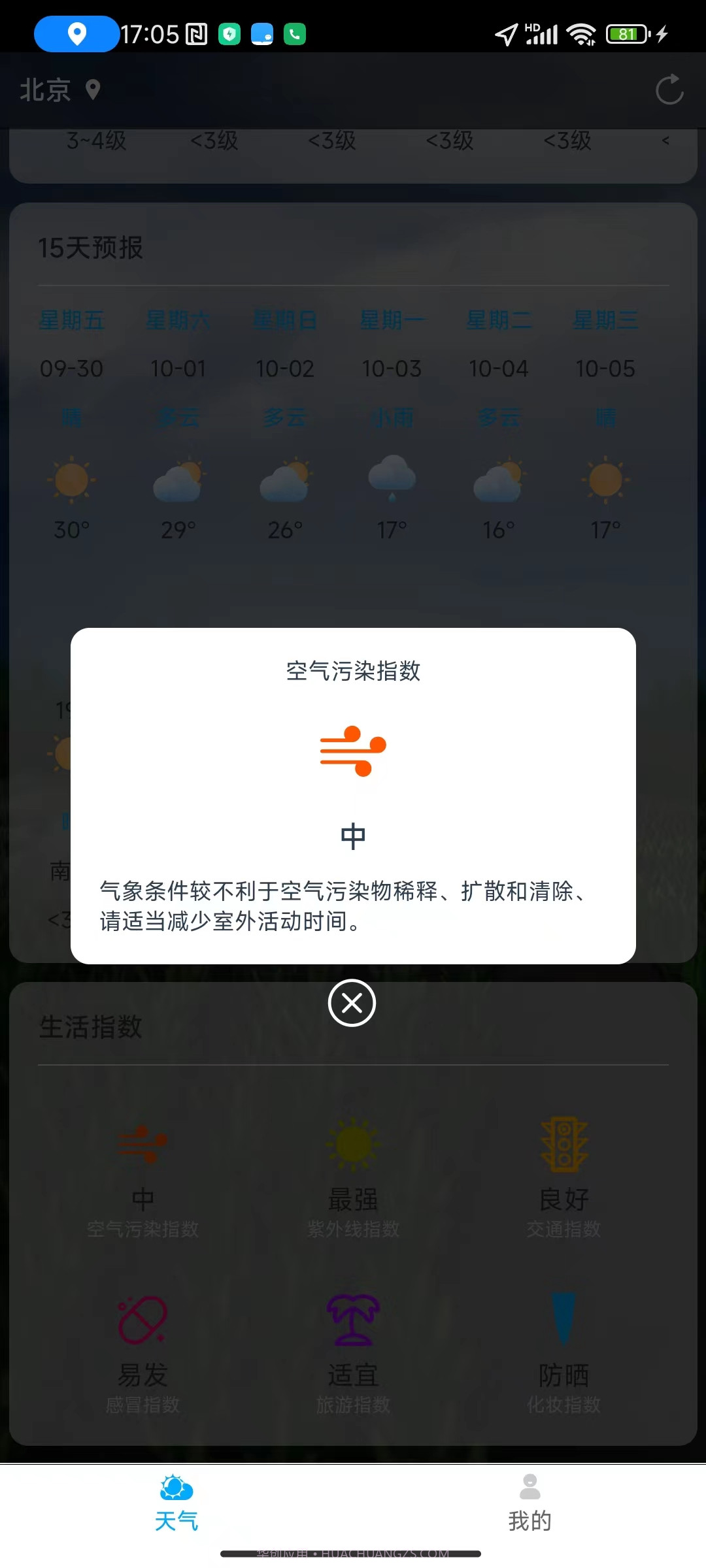Click the battery indicator in status bar
Screen dimensions: 706x1568
626,33
